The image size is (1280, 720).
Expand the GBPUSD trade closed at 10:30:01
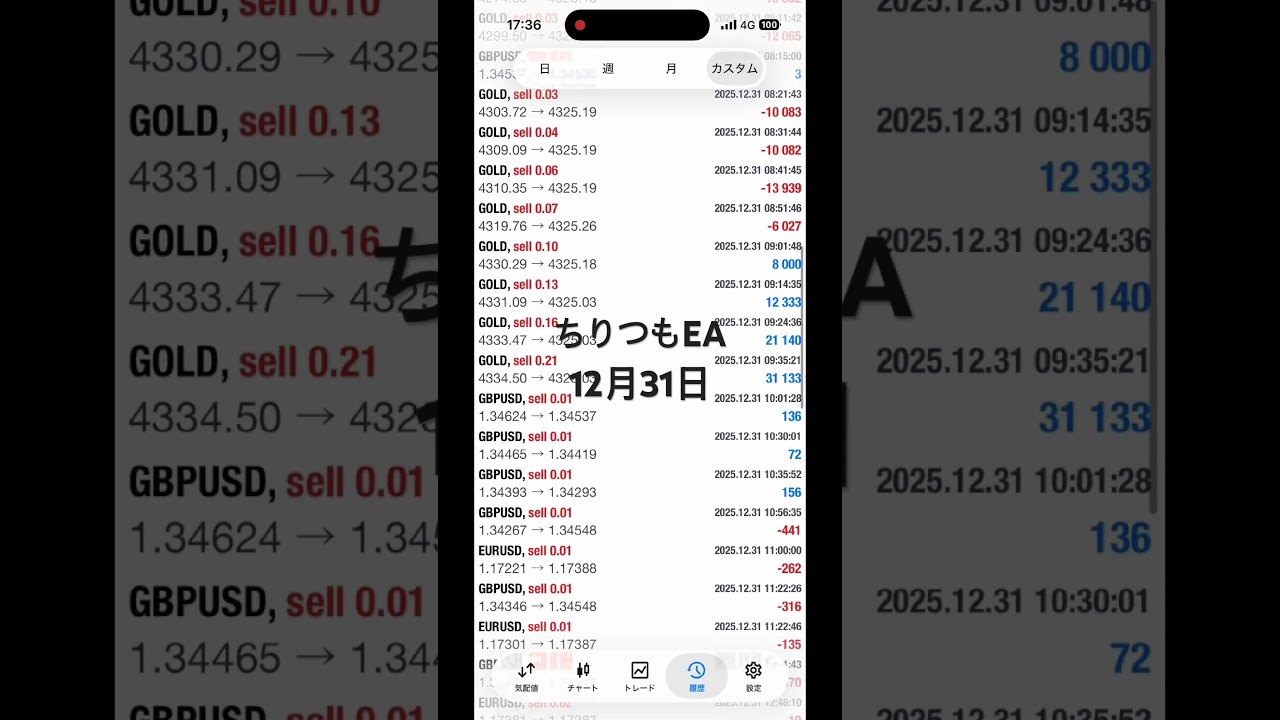640,445
